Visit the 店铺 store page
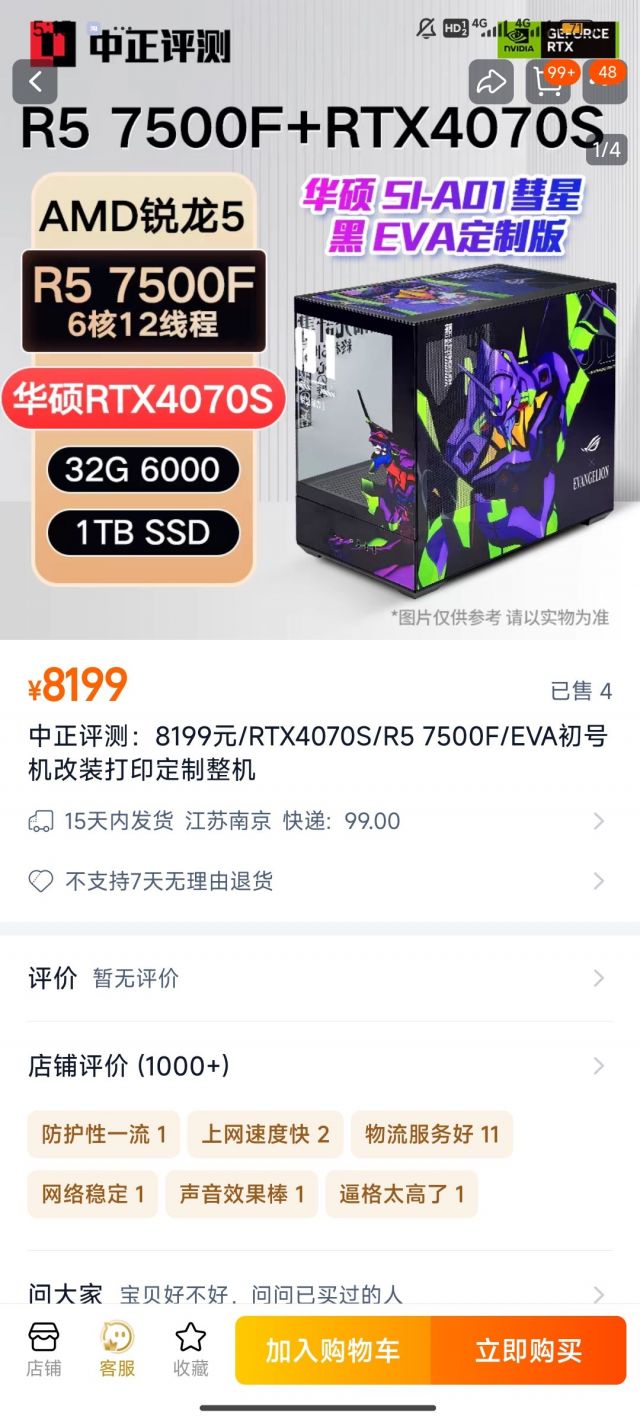This screenshot has height=1422, width=640. [x=43, y=1349]
